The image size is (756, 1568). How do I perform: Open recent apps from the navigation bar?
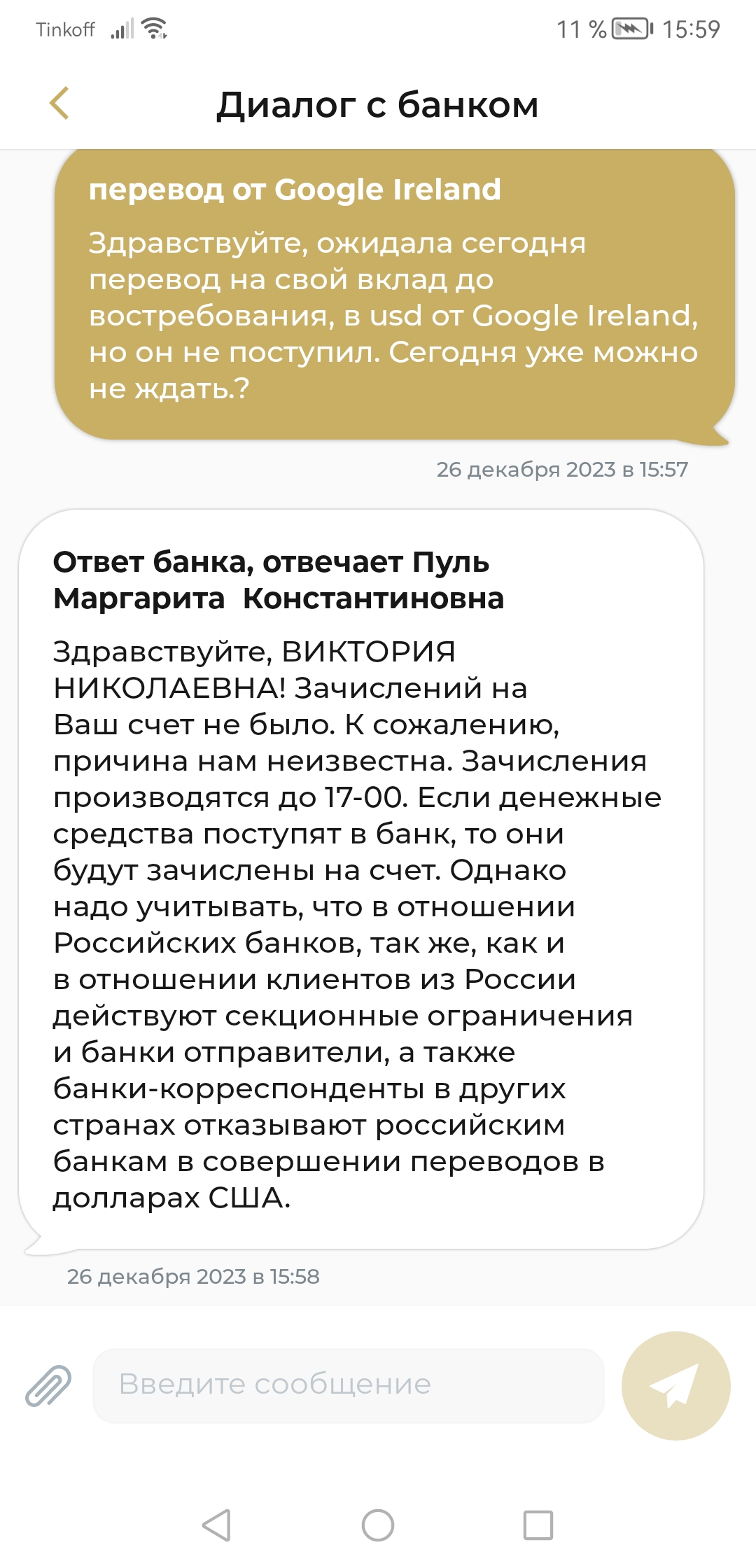point(538,1525)
